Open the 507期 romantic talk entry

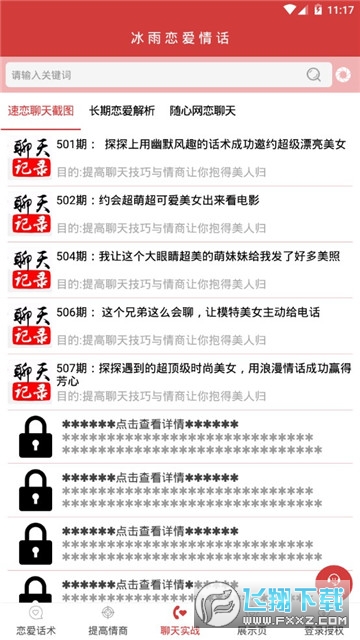(180, 382)
